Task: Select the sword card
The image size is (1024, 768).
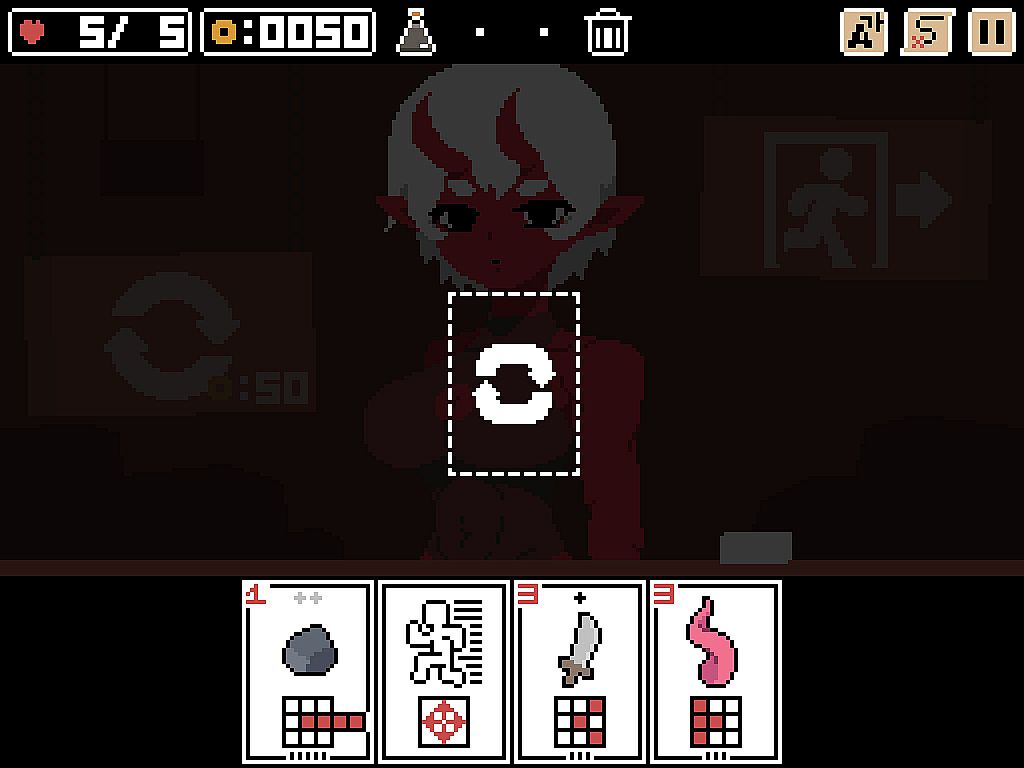Action: [x=579, y=672]
